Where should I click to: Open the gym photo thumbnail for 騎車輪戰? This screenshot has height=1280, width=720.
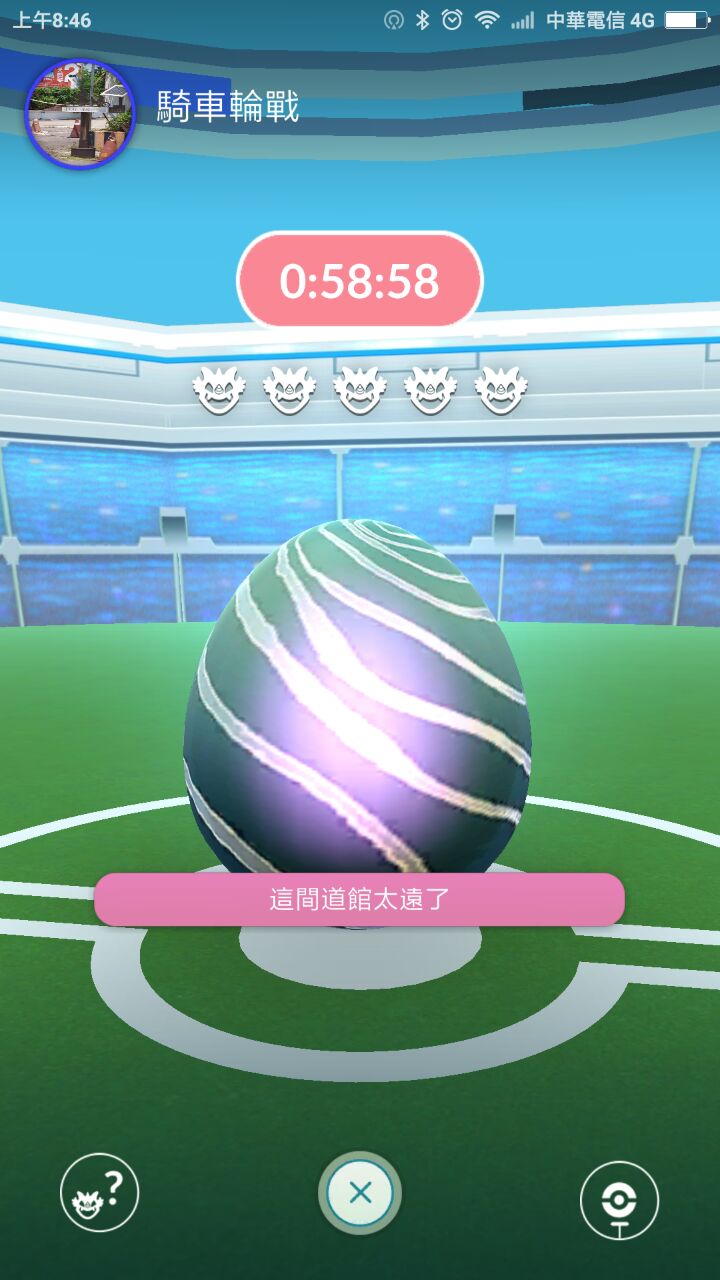point(80,114)
